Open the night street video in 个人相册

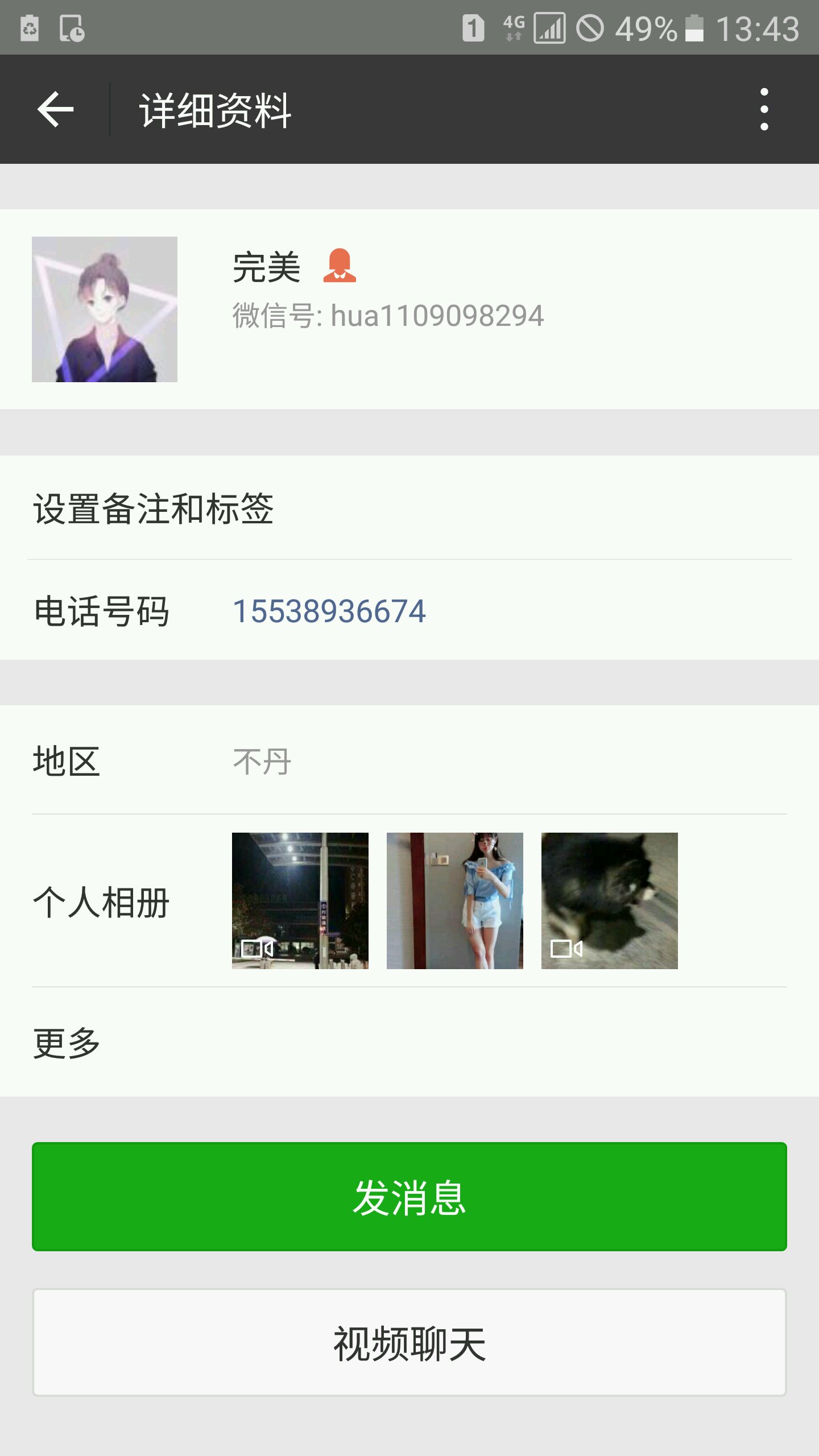300,901
